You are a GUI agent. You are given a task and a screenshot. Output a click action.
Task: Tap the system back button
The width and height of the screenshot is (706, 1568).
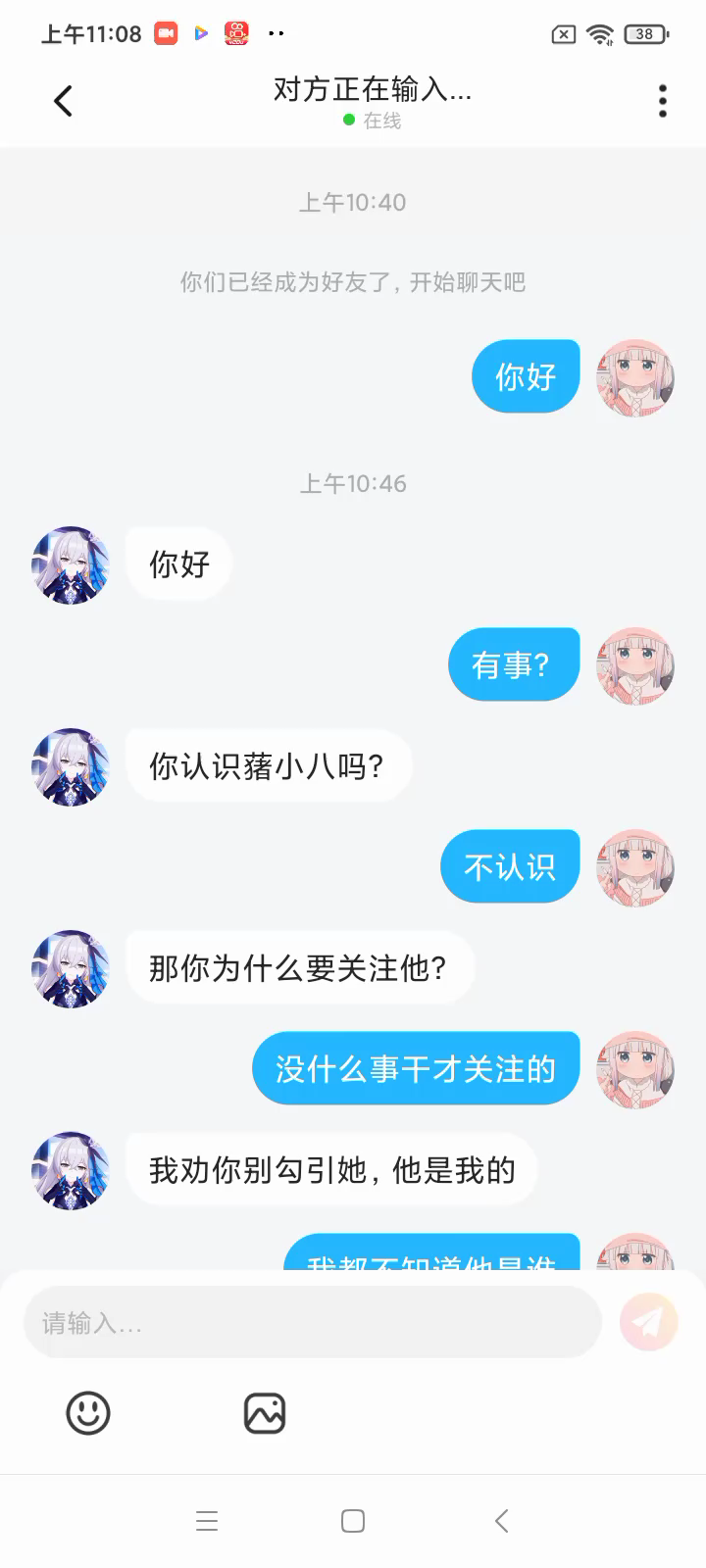[x=501, y=1521]
